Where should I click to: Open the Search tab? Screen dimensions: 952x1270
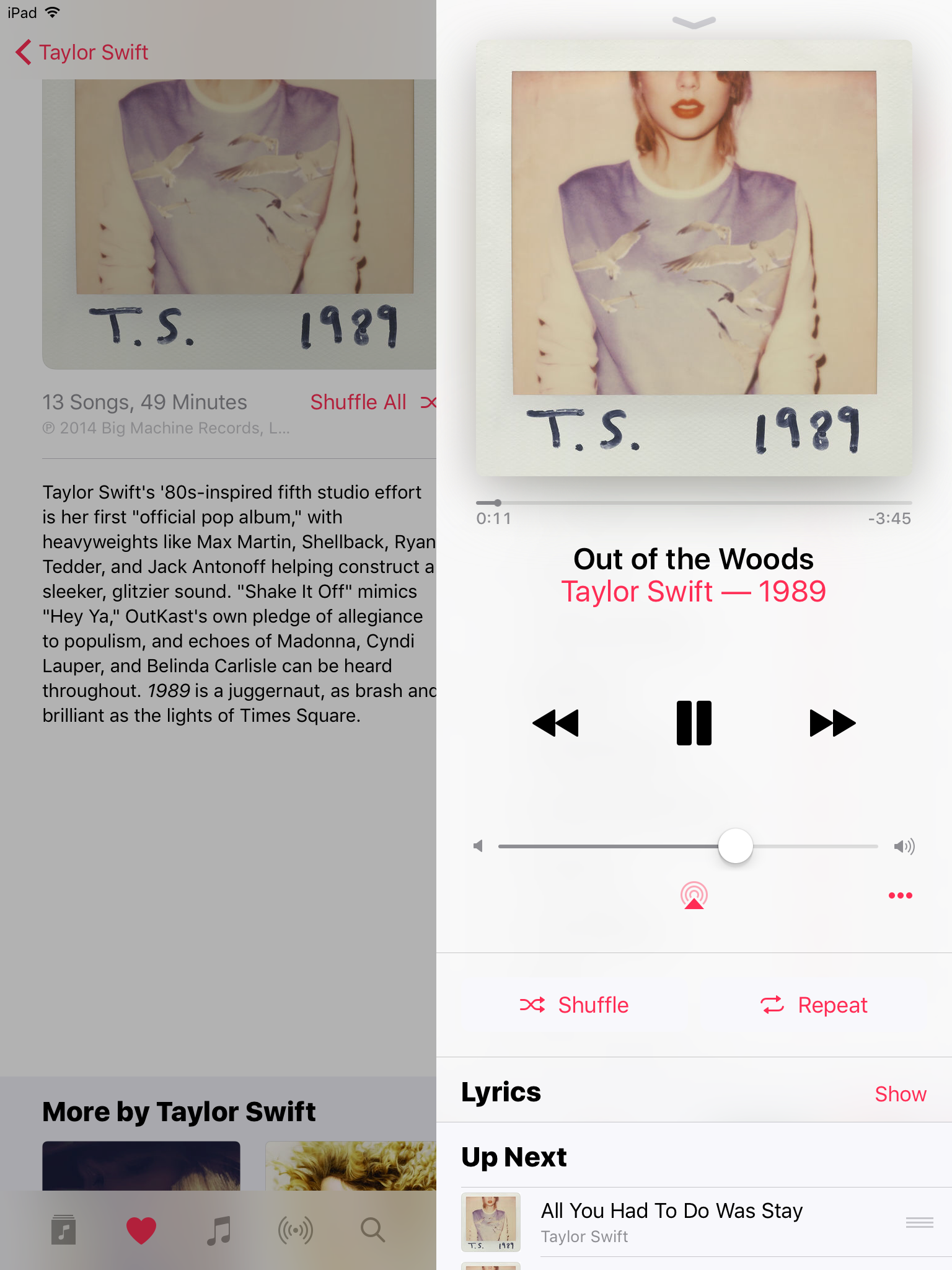[x=372, y=1230]
